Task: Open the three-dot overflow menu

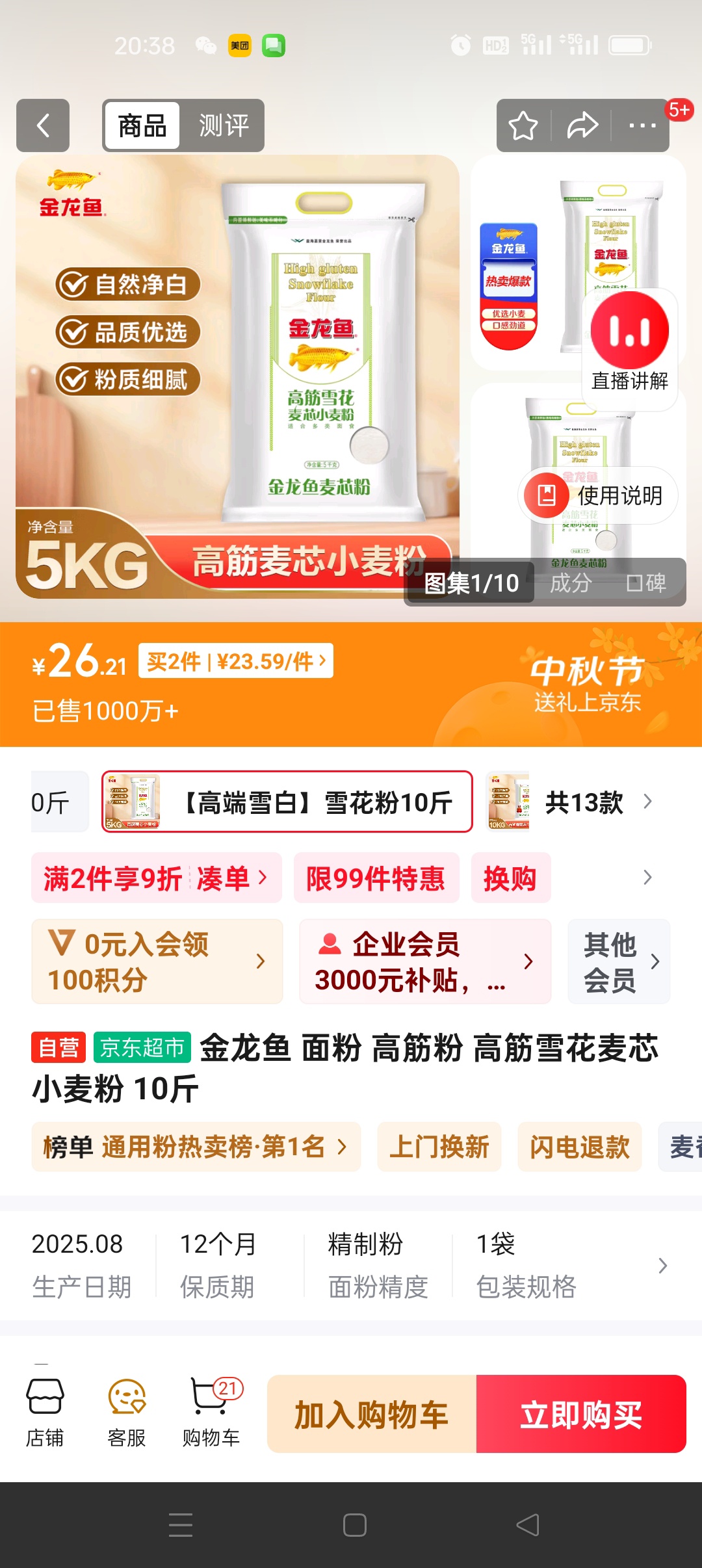Action: tap(642, 125)
